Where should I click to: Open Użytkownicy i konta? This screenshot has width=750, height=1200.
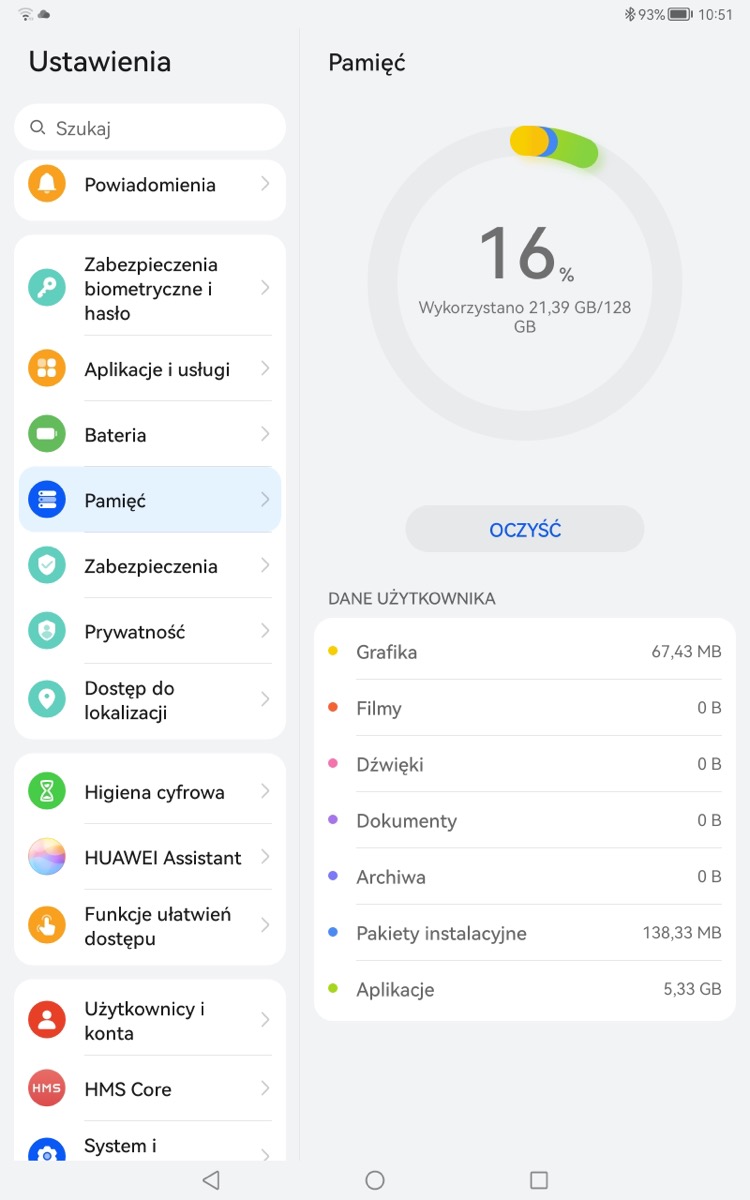click(150, 1020)
